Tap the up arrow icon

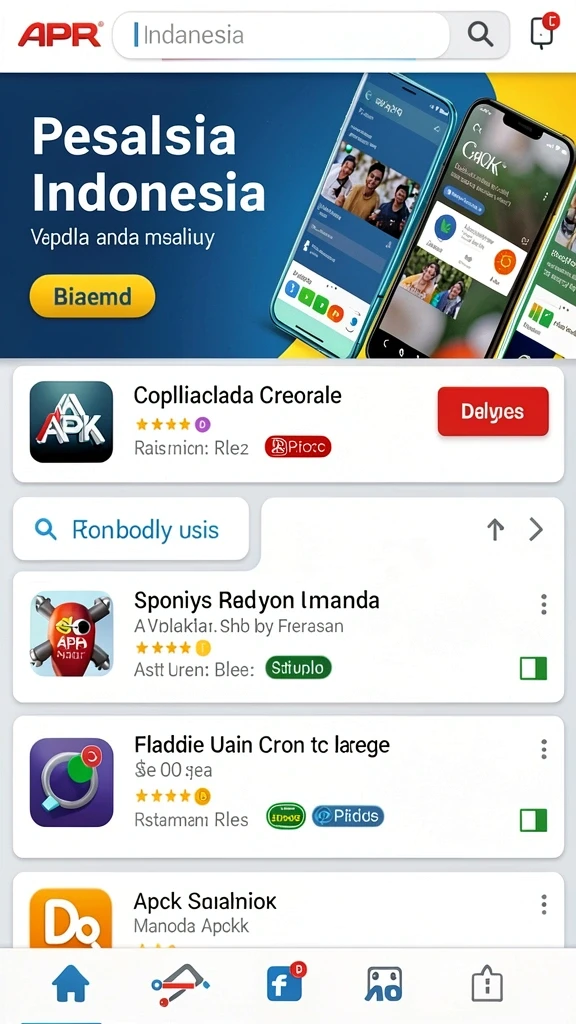pyautogui.click(x=496, y=530)
